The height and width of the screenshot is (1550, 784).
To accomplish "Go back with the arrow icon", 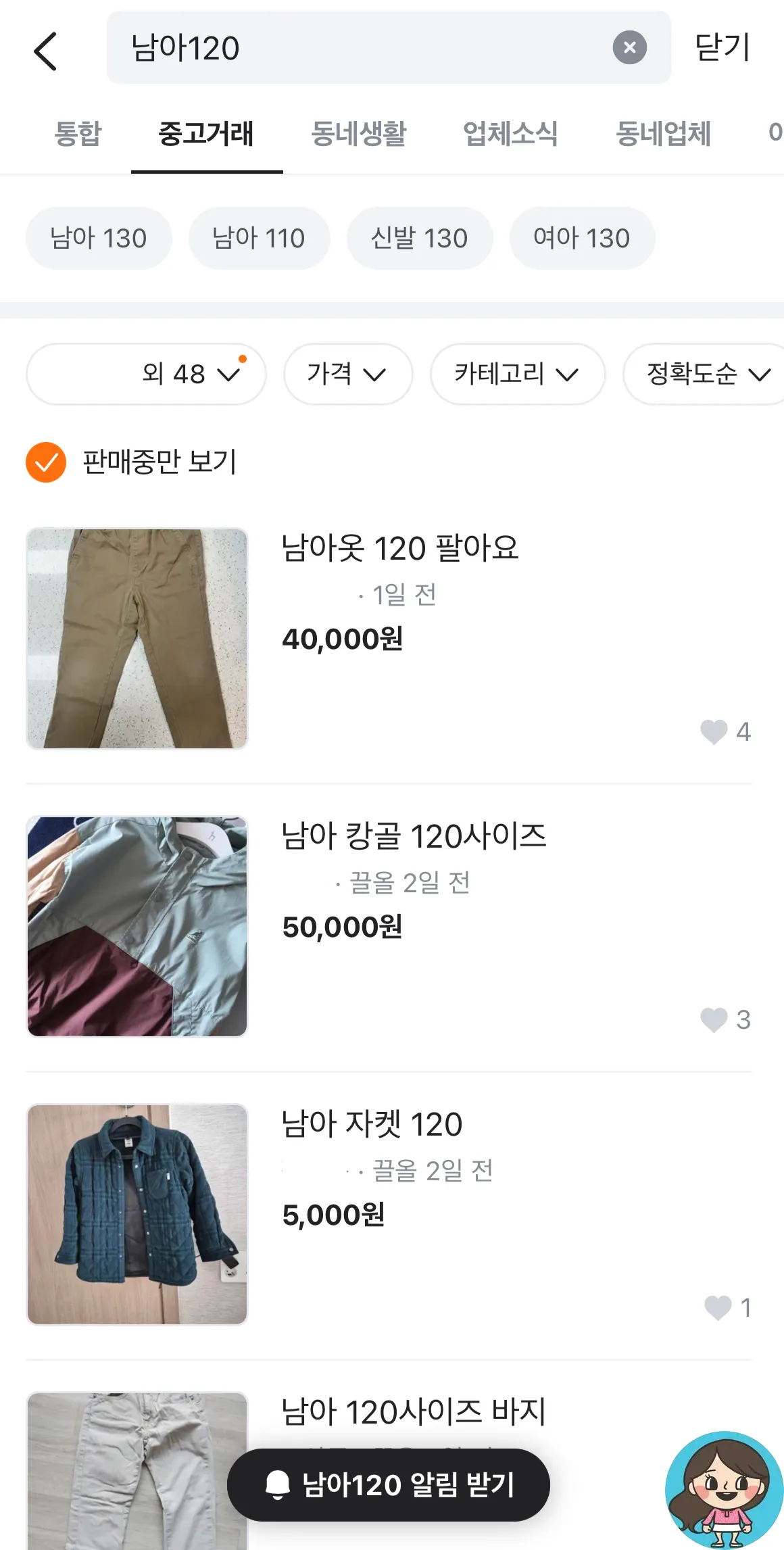I will [45, 51].
